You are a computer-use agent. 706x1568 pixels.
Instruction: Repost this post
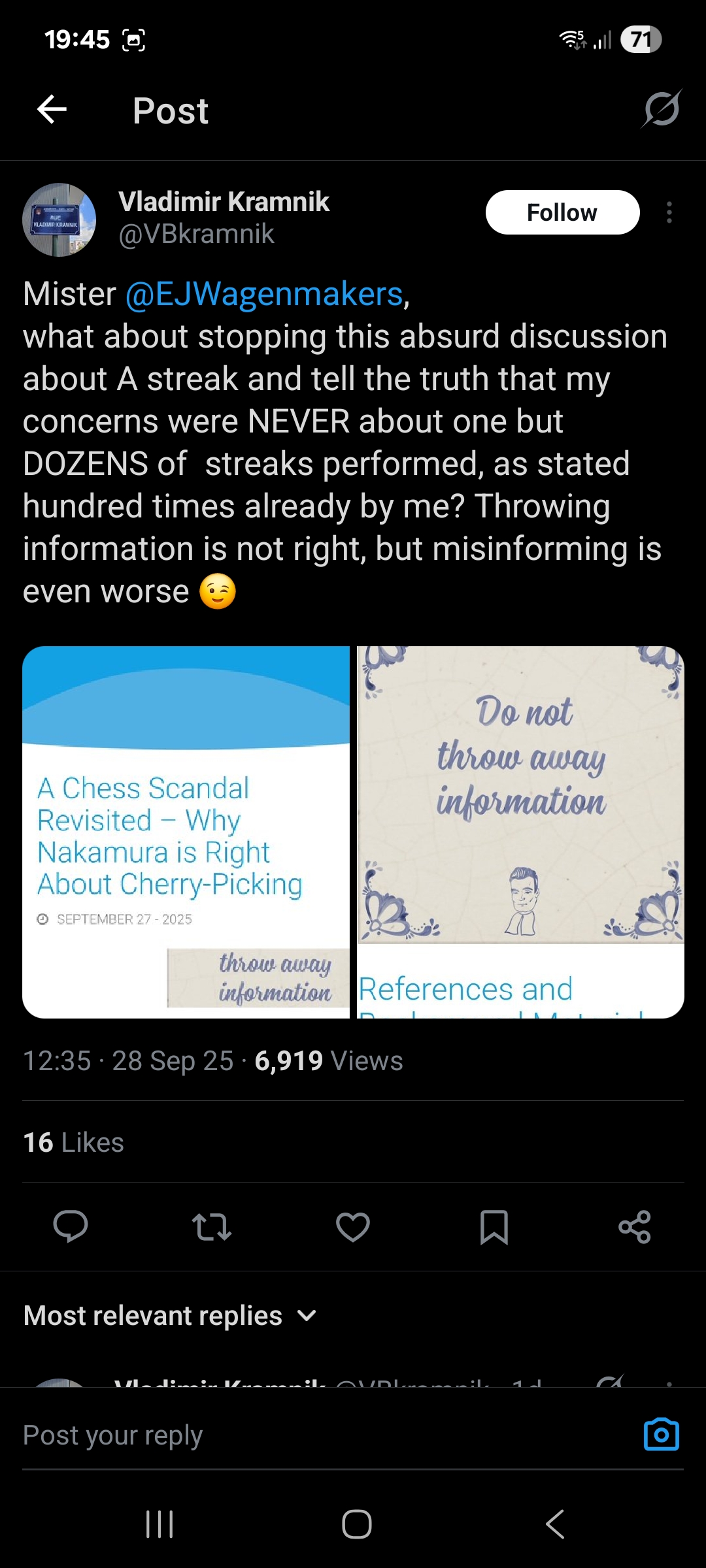tap(212, 1226)
